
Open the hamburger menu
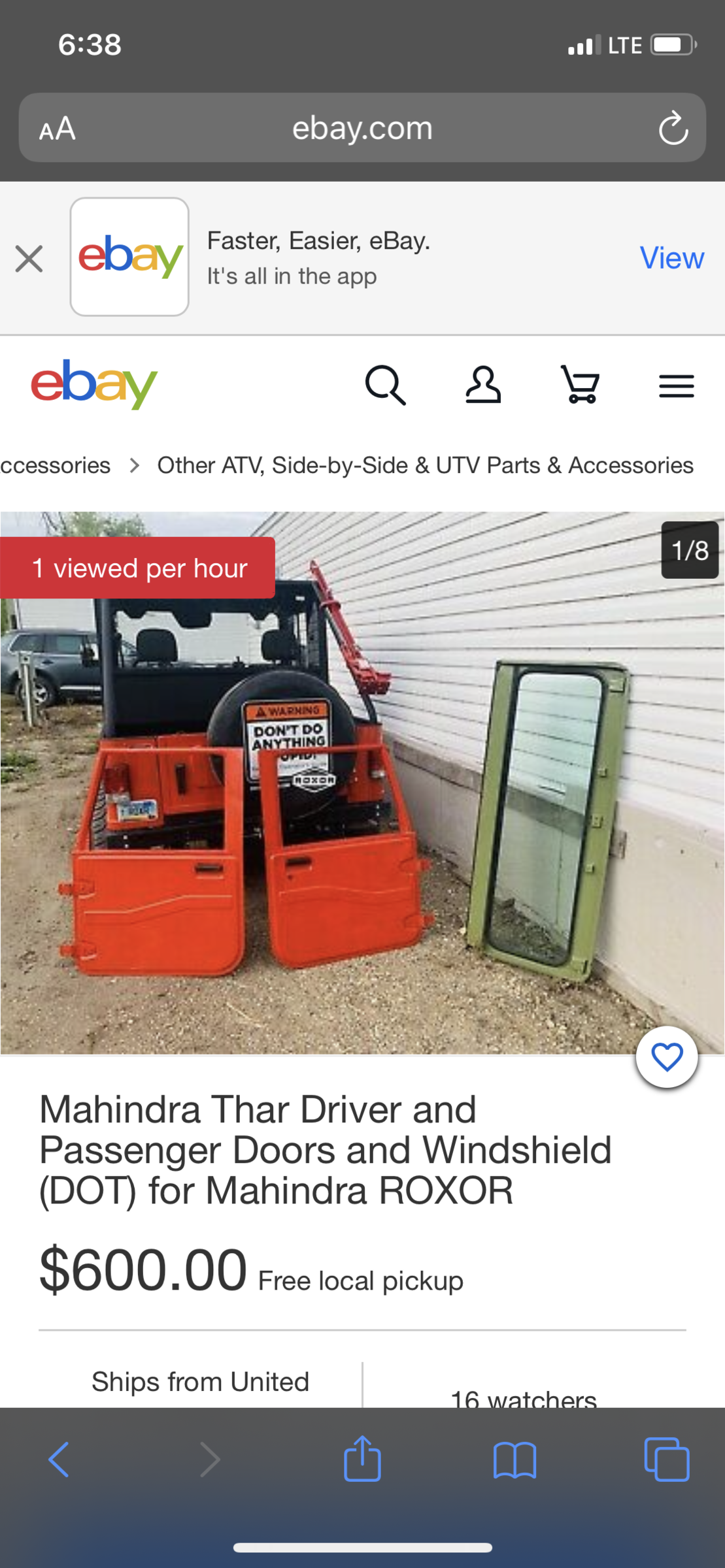click(x=676, y=386)
